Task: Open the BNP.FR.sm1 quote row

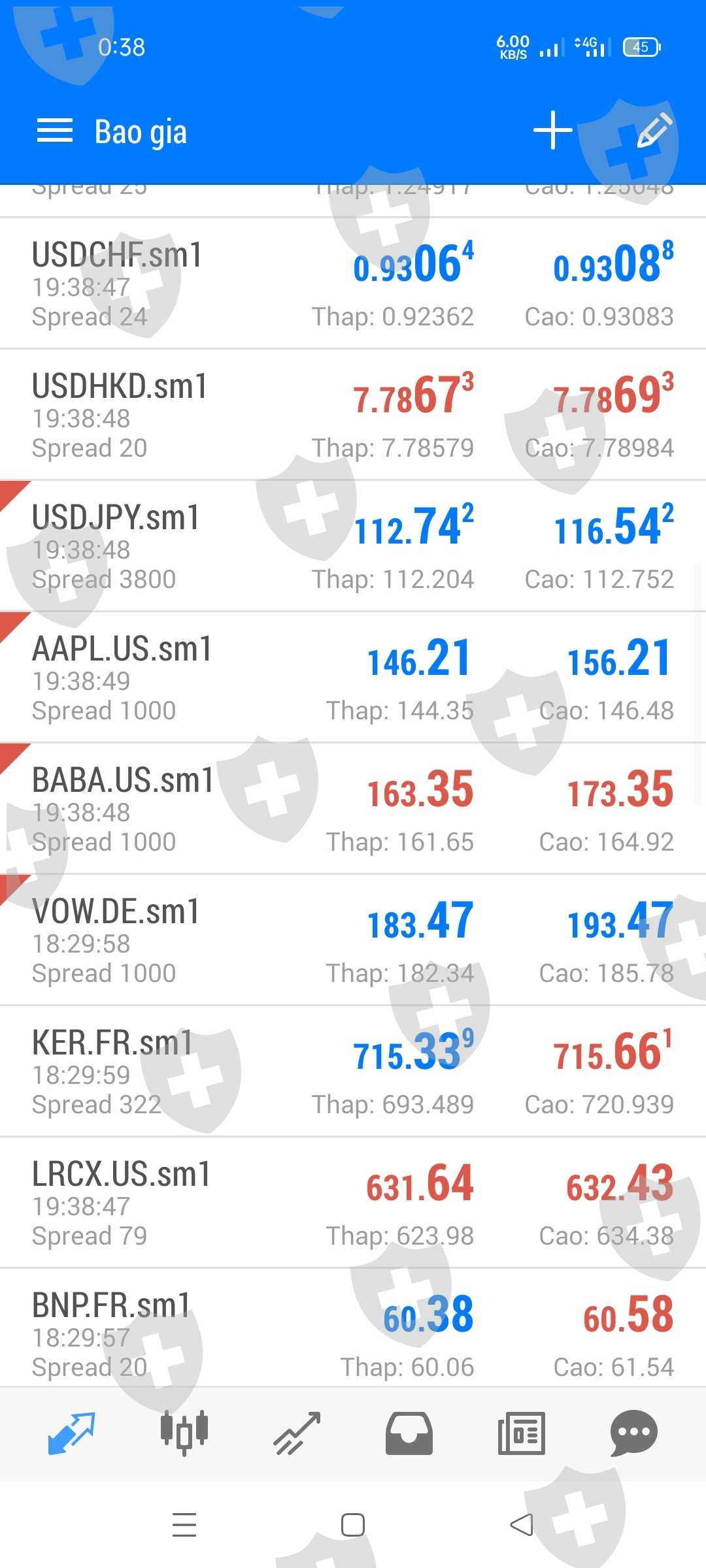Action: (x=353, y=1333)
